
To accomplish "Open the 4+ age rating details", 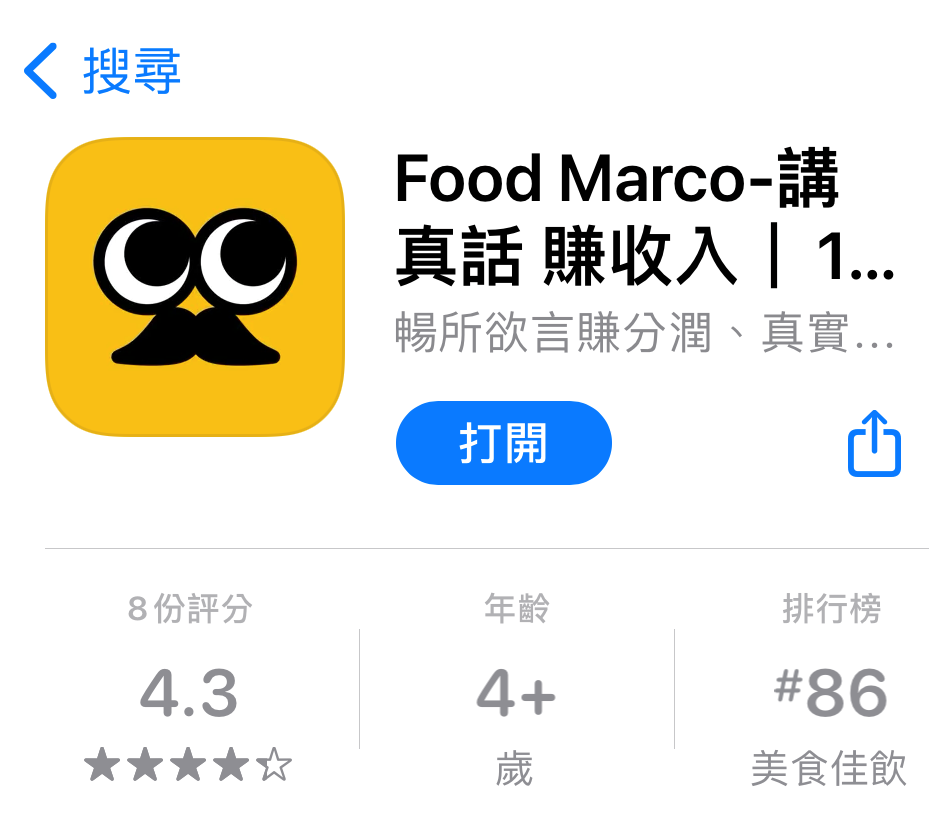I will [x=516, y=690].
